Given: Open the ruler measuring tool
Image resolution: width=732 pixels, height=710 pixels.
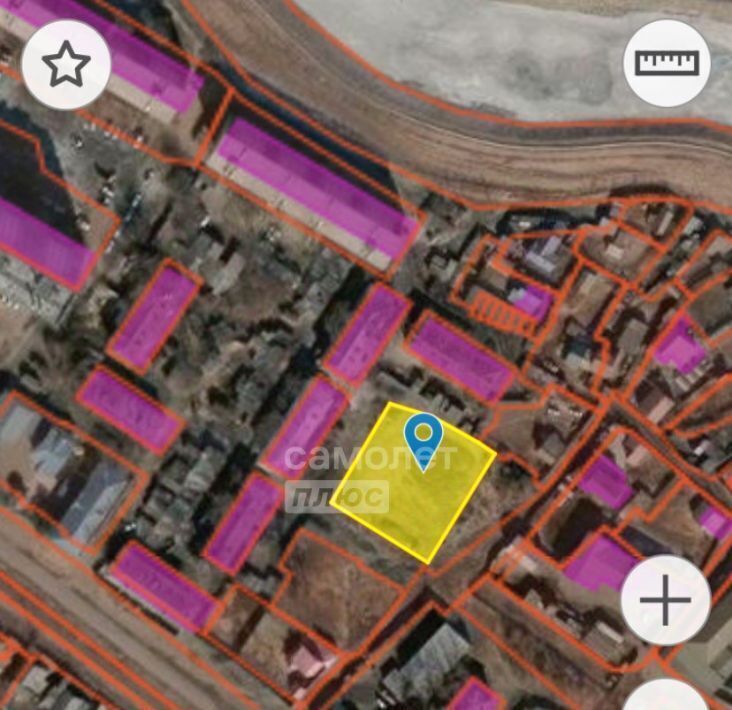Looking at the screenshot, I should (666, 64).
